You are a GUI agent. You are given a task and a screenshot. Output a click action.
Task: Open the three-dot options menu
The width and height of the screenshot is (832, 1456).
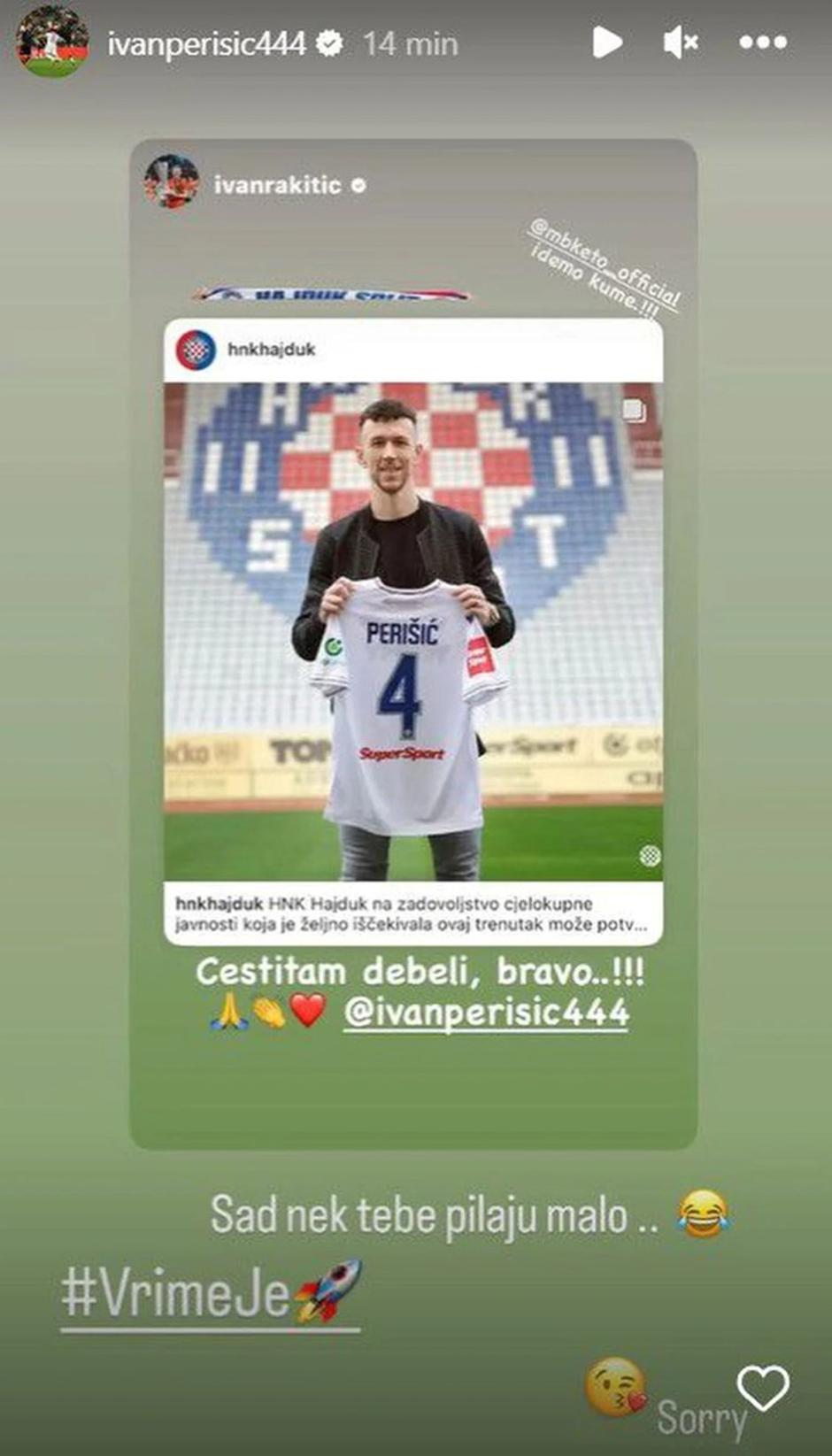click(763, 42)
